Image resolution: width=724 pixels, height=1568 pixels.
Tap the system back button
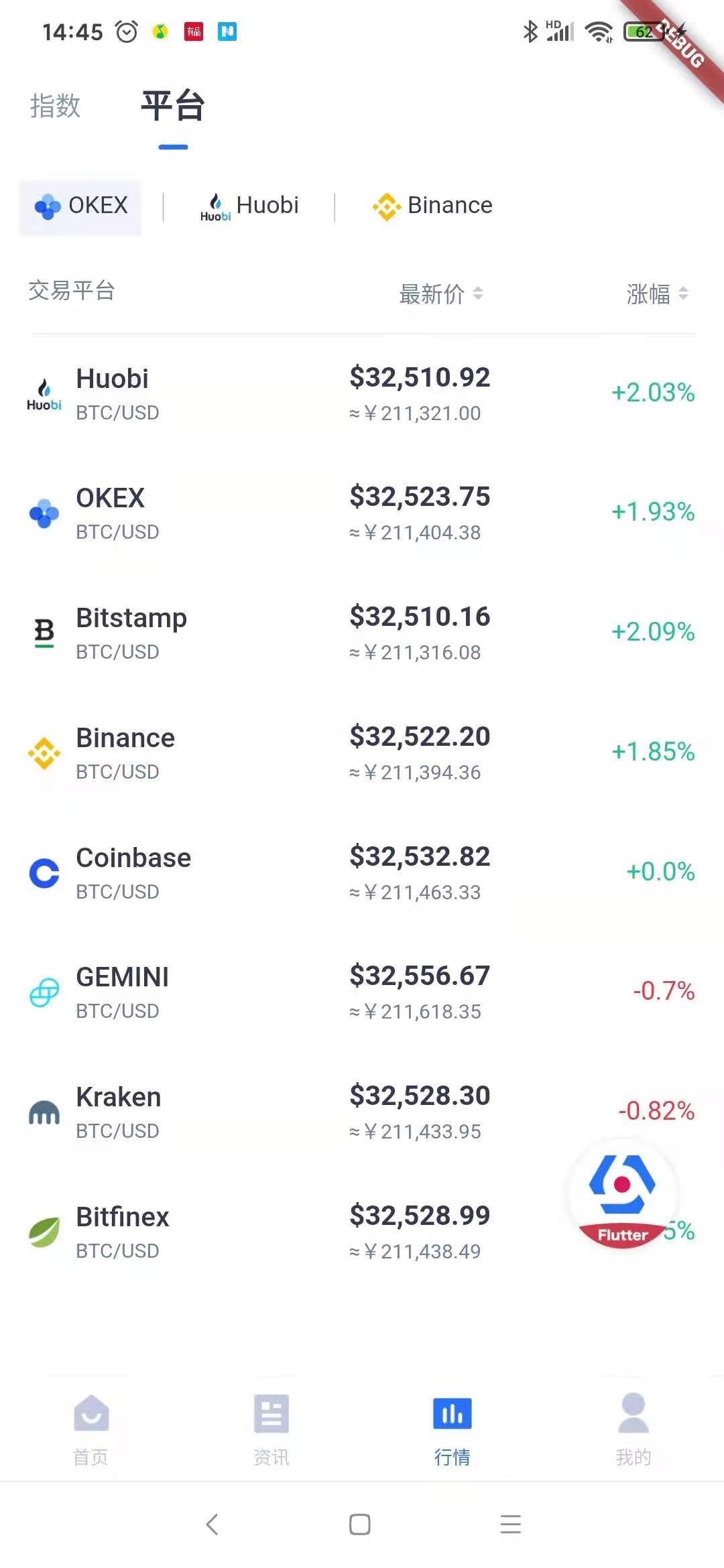213,1524
